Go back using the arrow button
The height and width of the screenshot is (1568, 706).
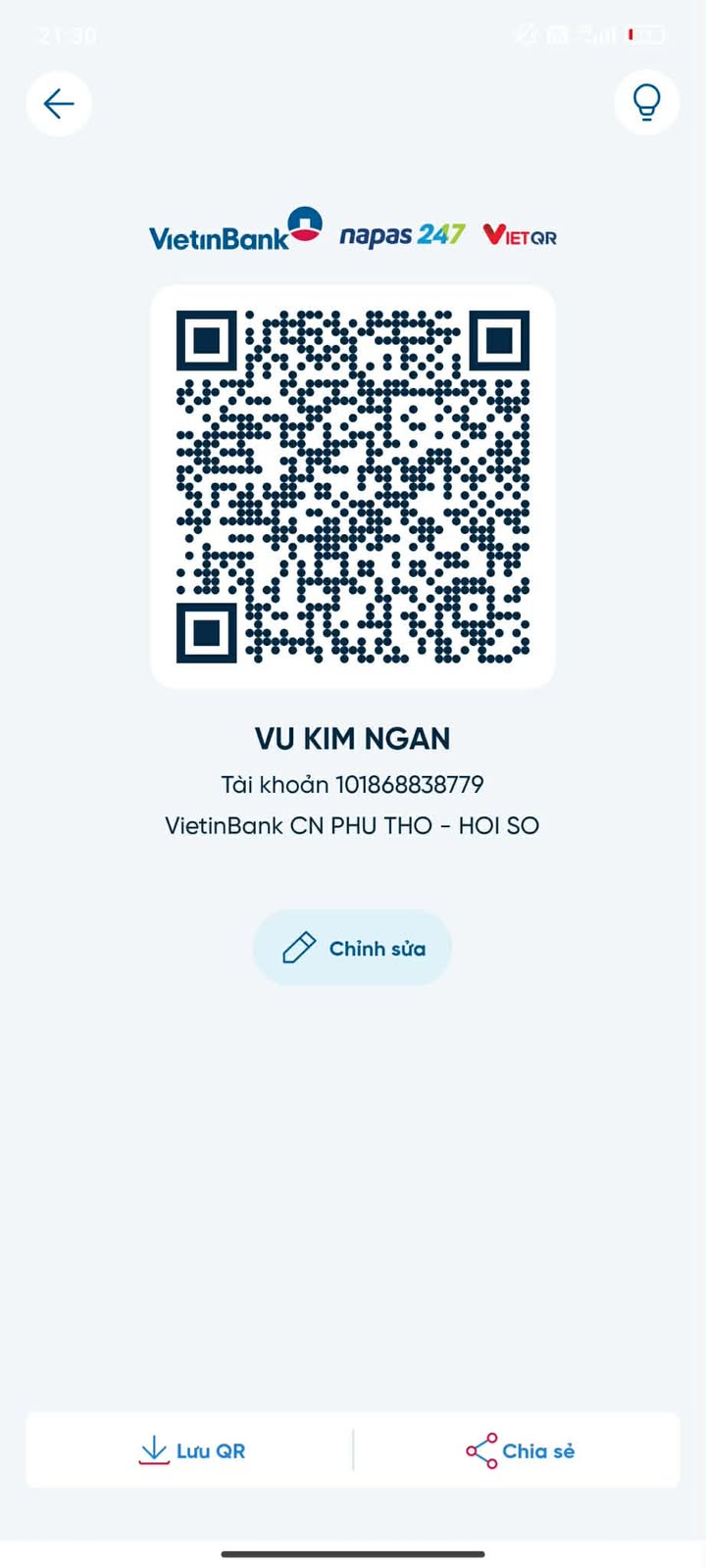point(59,103)
